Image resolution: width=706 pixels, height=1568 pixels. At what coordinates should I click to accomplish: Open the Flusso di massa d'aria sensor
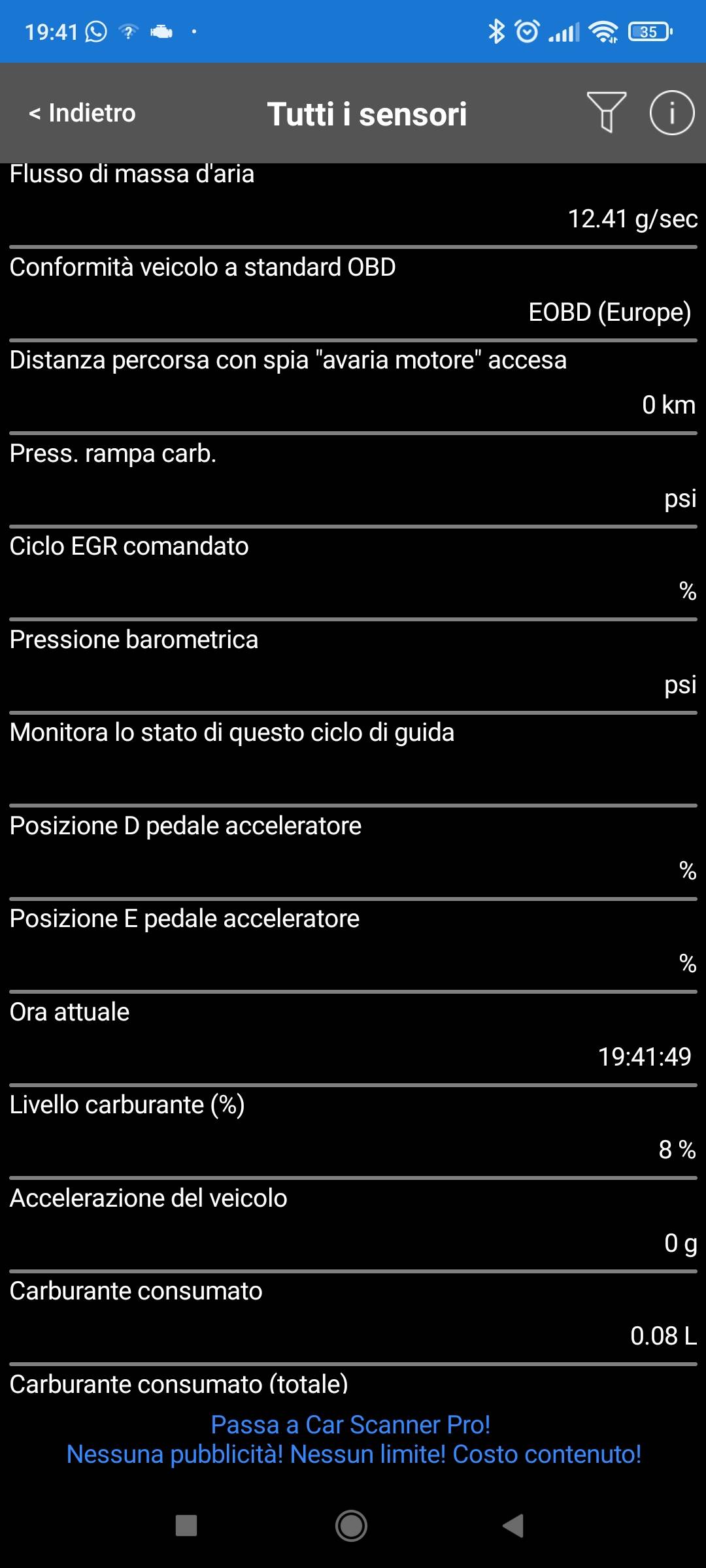(353, 201)
